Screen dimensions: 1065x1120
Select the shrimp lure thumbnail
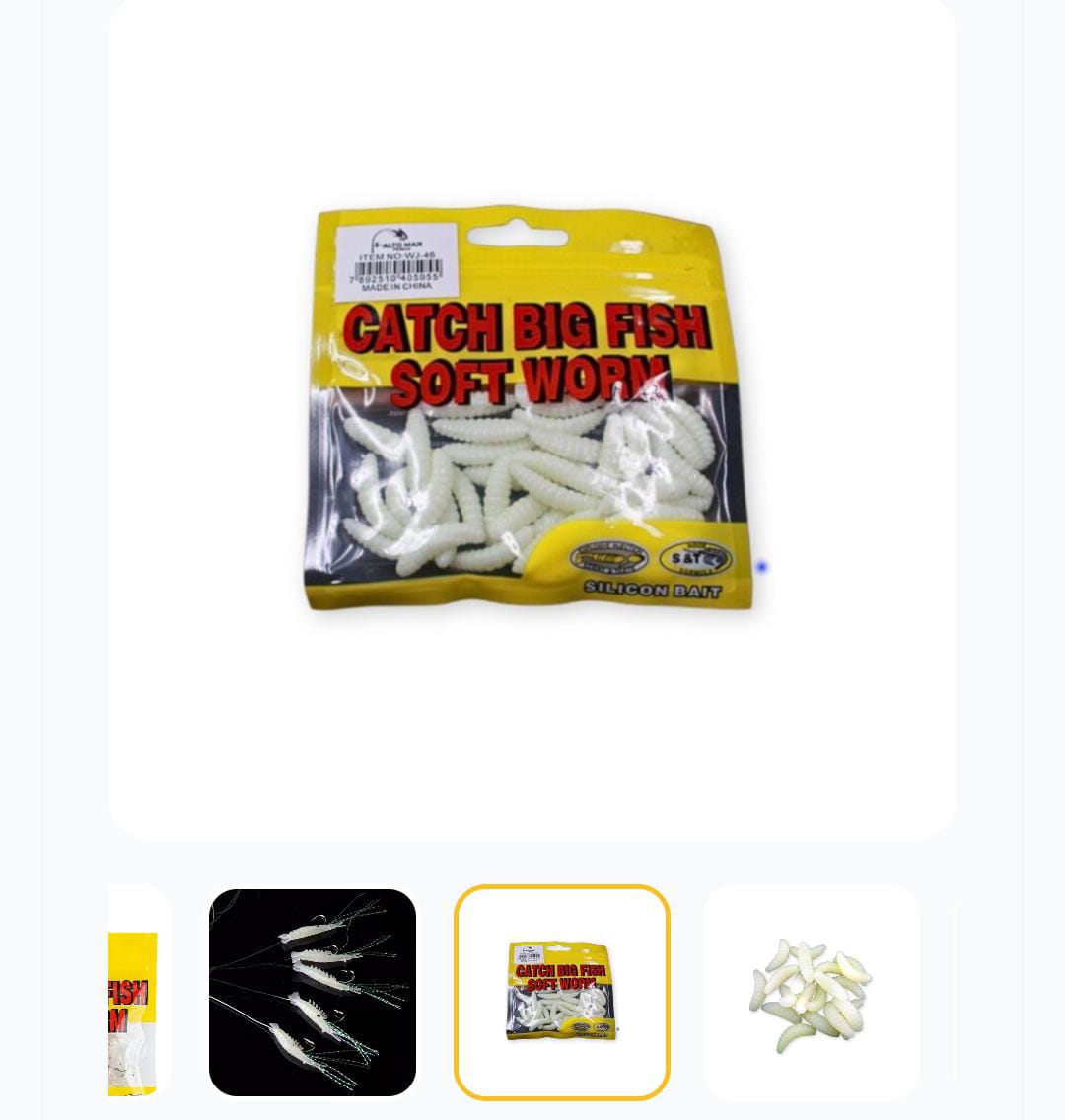click(313, 992)
